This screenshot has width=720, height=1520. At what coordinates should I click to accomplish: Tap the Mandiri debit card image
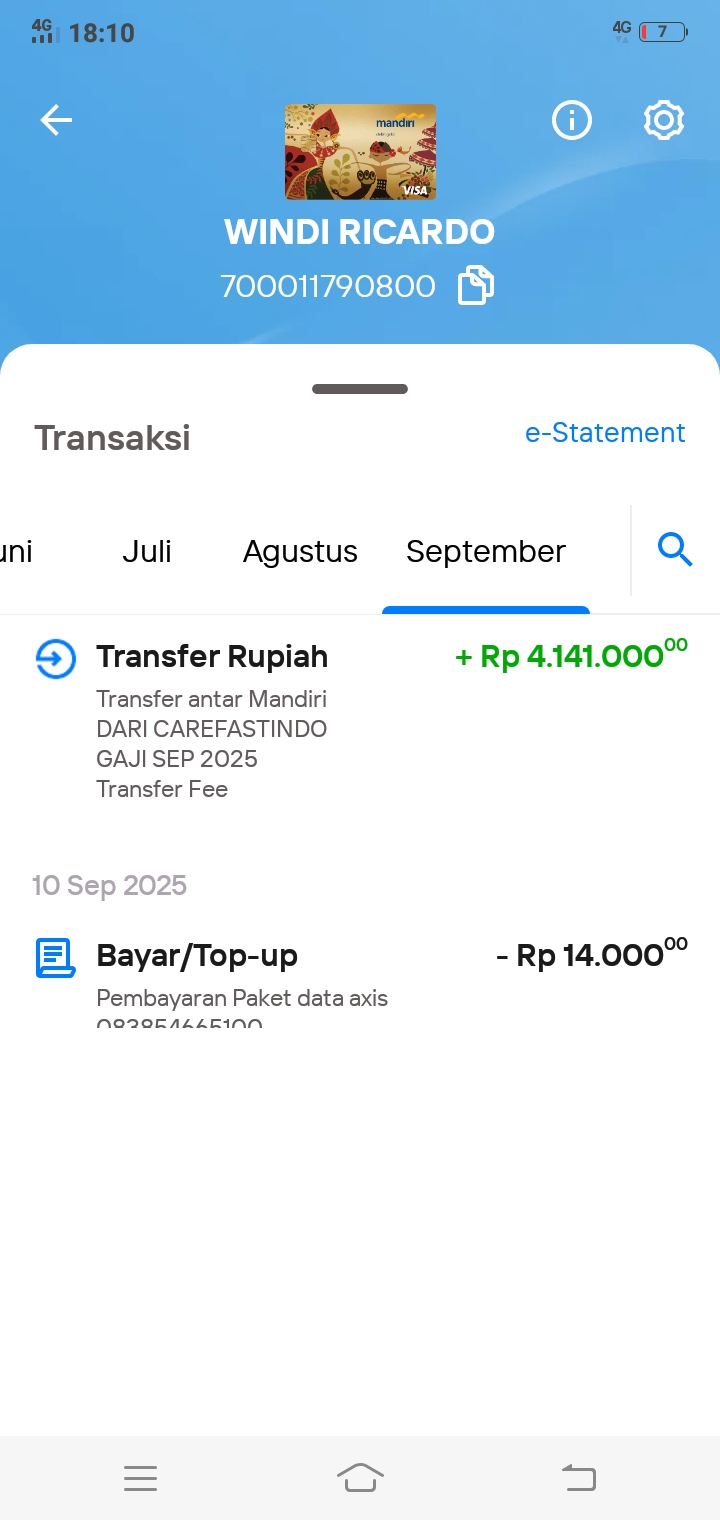[360, 152]
